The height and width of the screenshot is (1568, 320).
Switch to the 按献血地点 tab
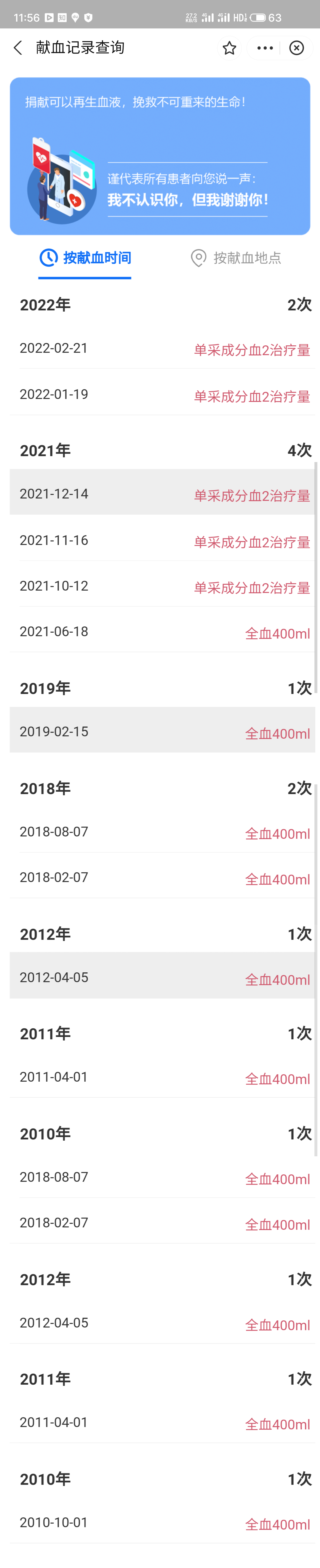coord(236,258)
